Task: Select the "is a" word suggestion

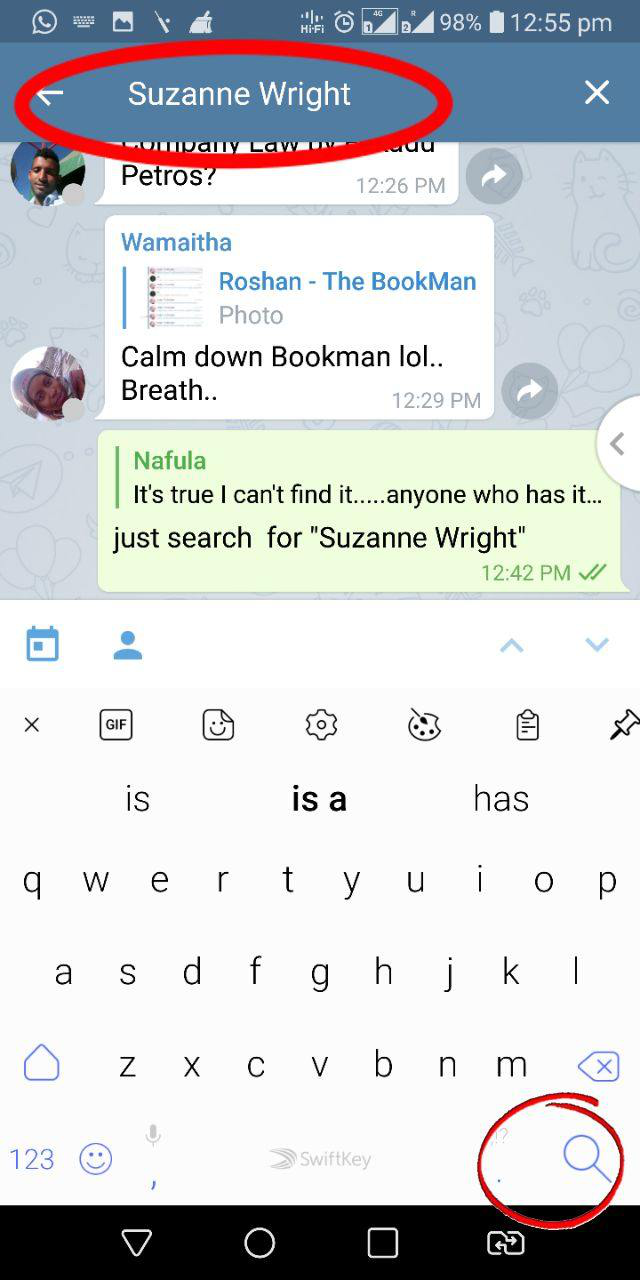Action: (x=319, y=799)
